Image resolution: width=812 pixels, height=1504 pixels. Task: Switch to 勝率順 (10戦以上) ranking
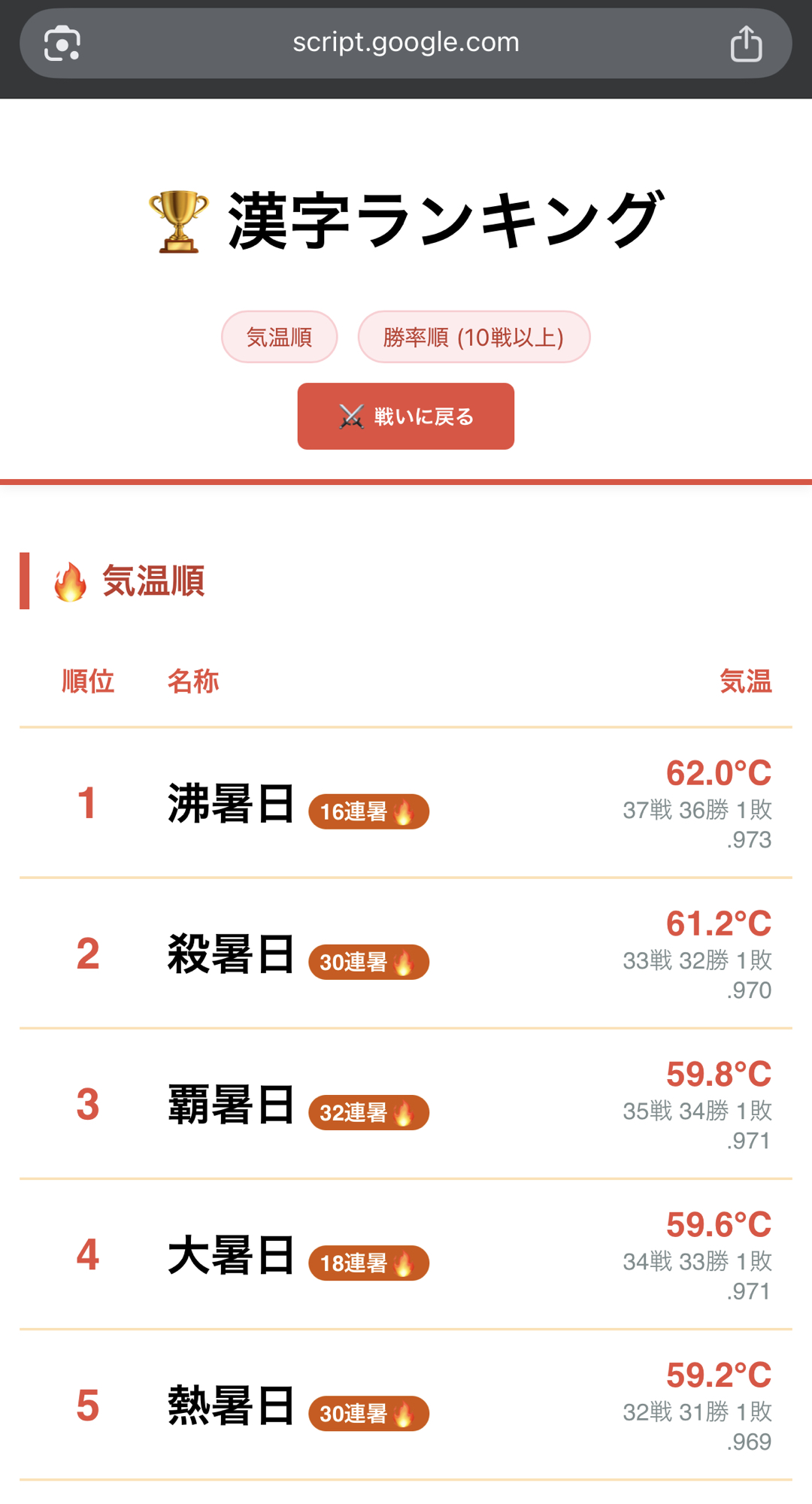click(474, 337)
